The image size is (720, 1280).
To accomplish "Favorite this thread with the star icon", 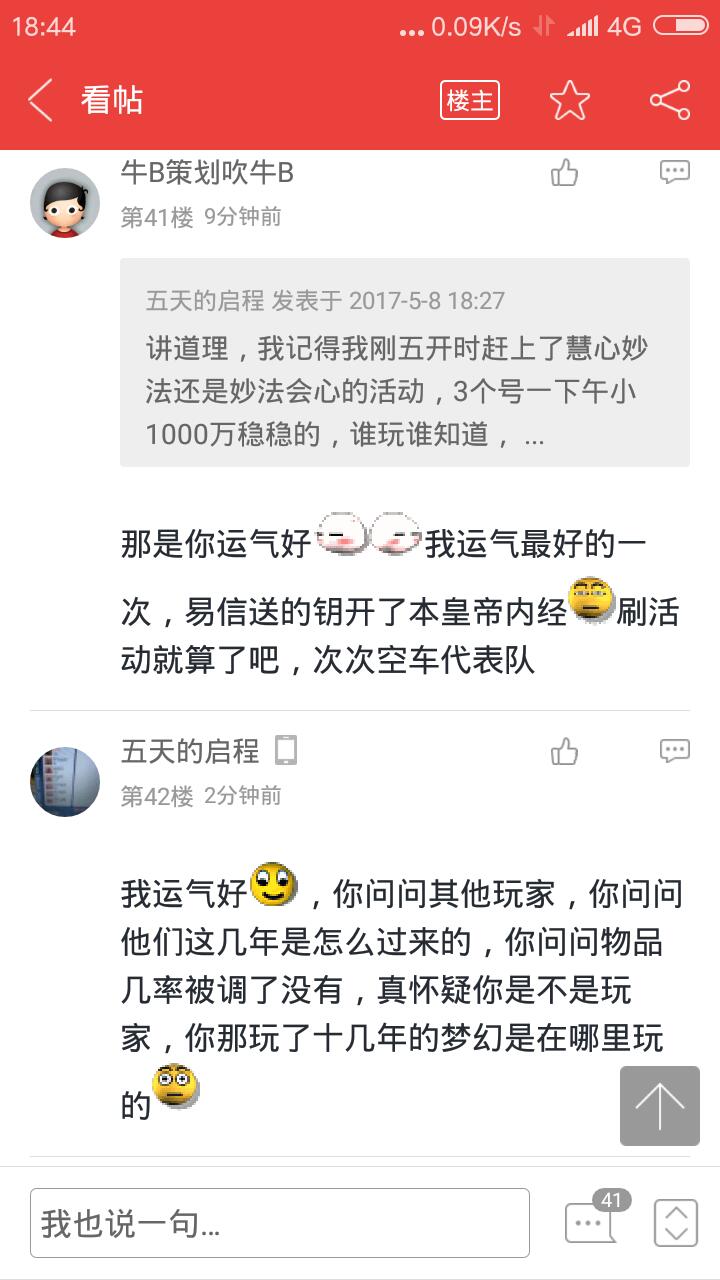I will click(570, 101).
